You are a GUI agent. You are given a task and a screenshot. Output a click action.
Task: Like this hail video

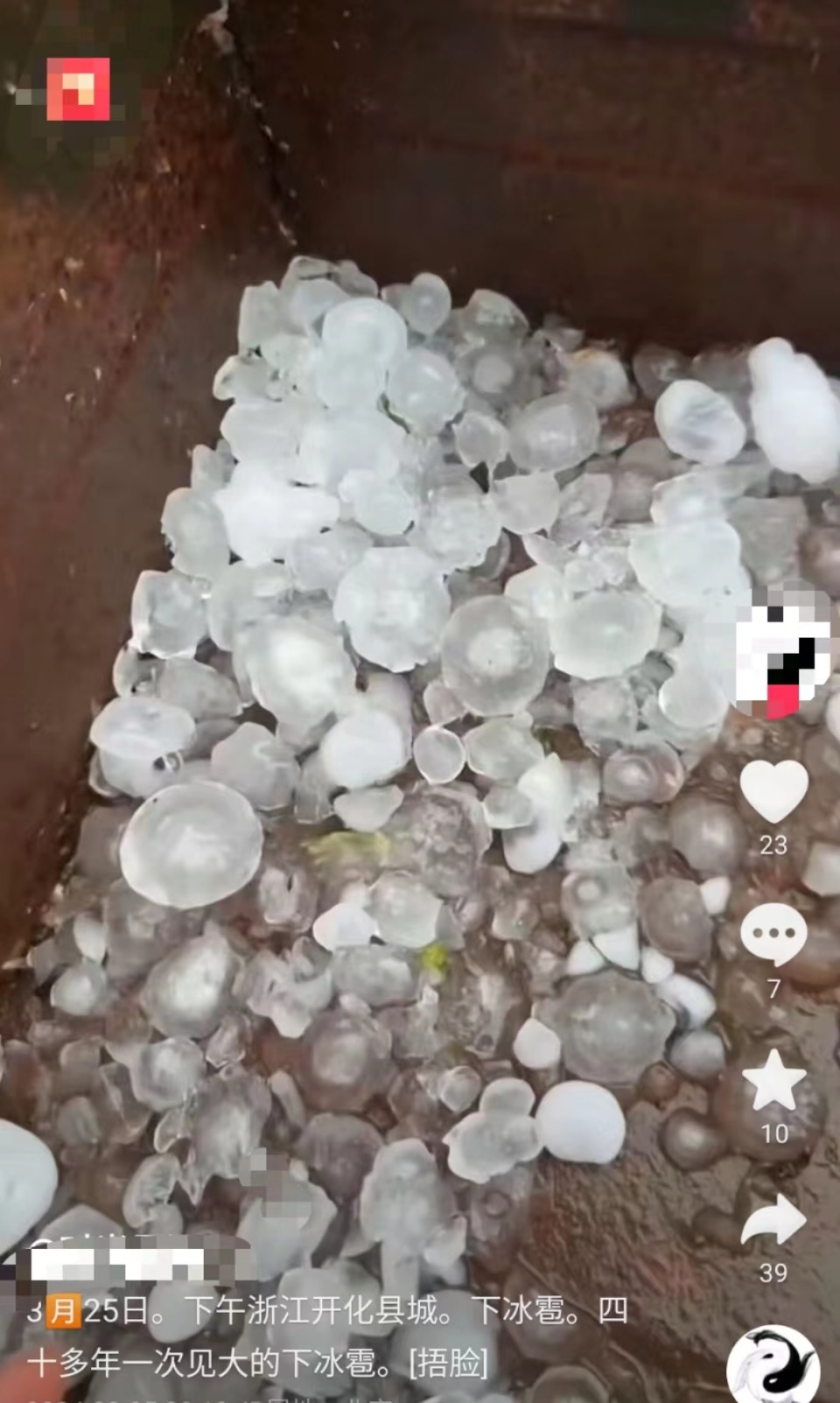773,792
